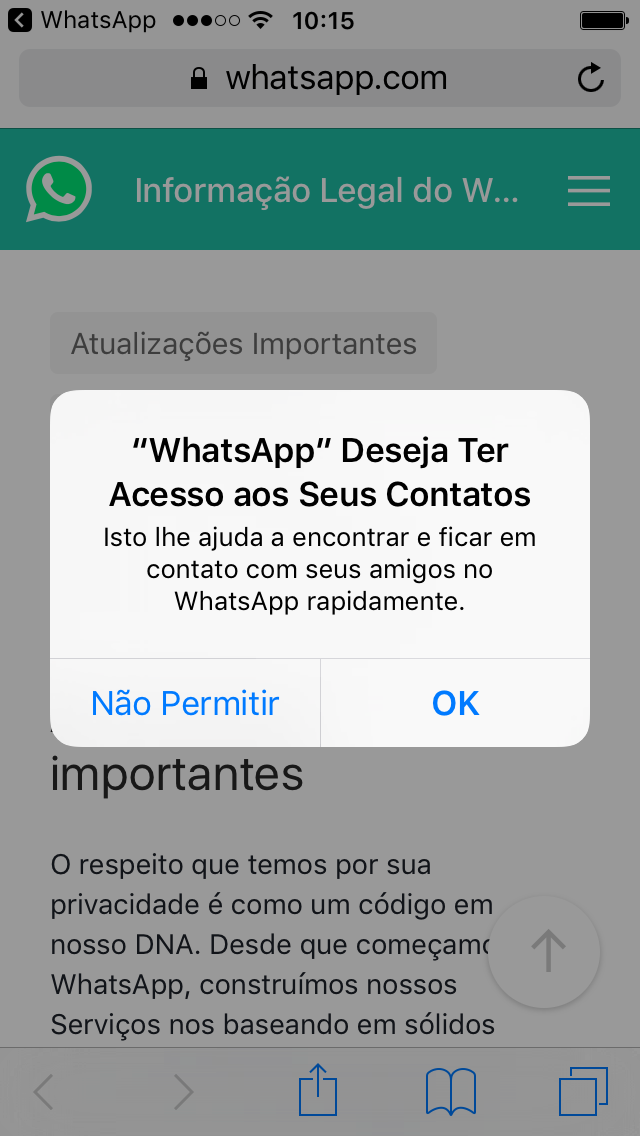
Task: Select the Atualizações Importantes chip
Action: coord(244,343)
